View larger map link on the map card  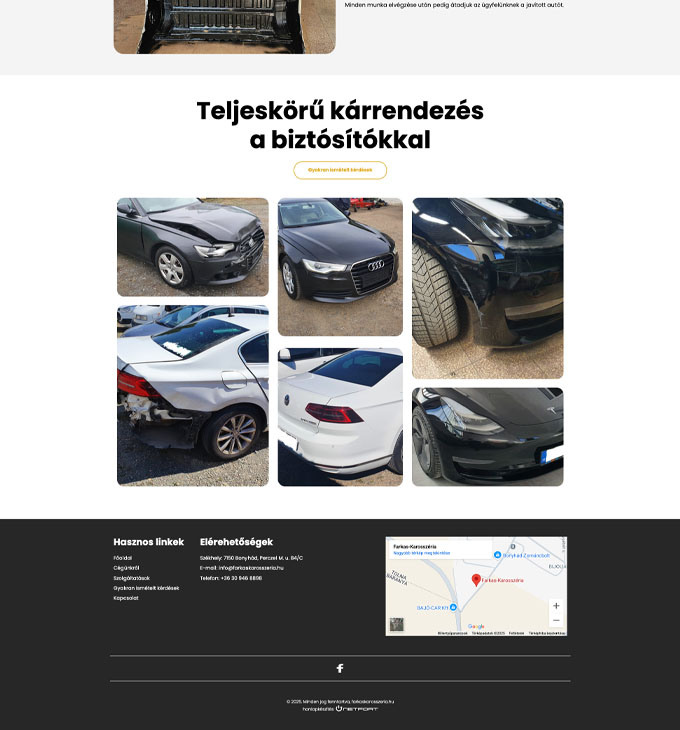point(421,553)
